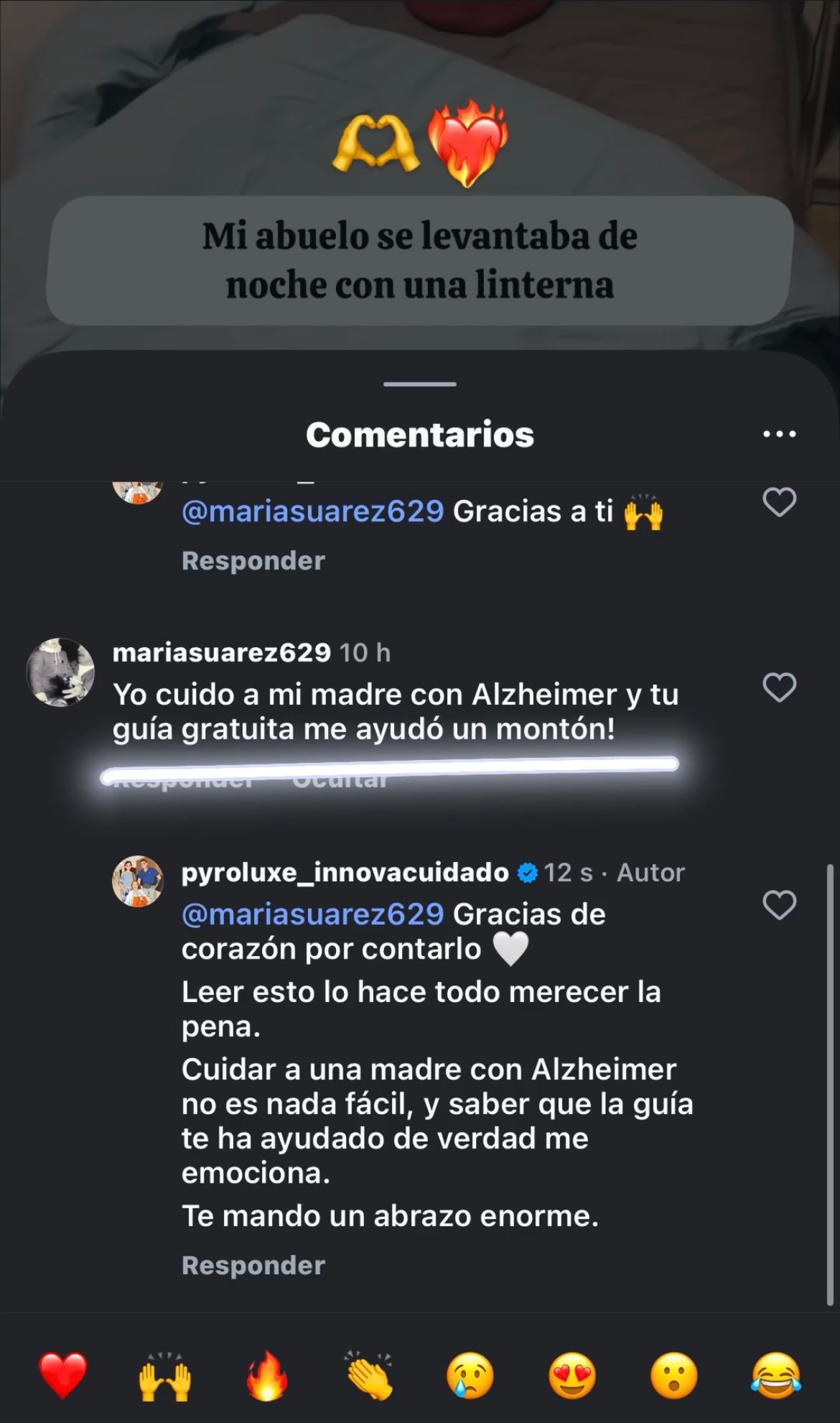Like the 'Gracias a ti' reply
This screenshot has height=1423, width=840.
pyautogui.click(x=779, y=502)
